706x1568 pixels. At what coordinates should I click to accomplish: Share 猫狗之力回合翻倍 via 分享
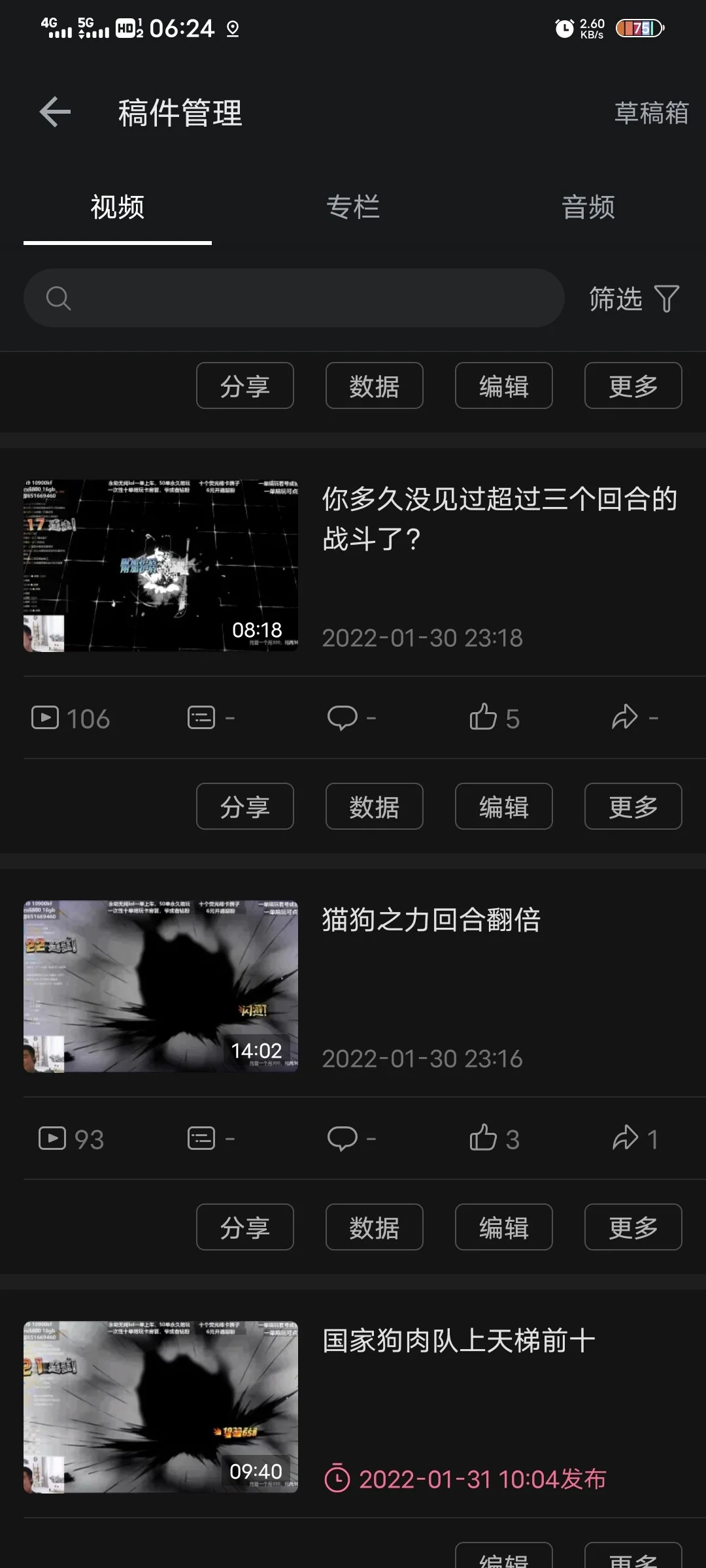[244, 1228]
